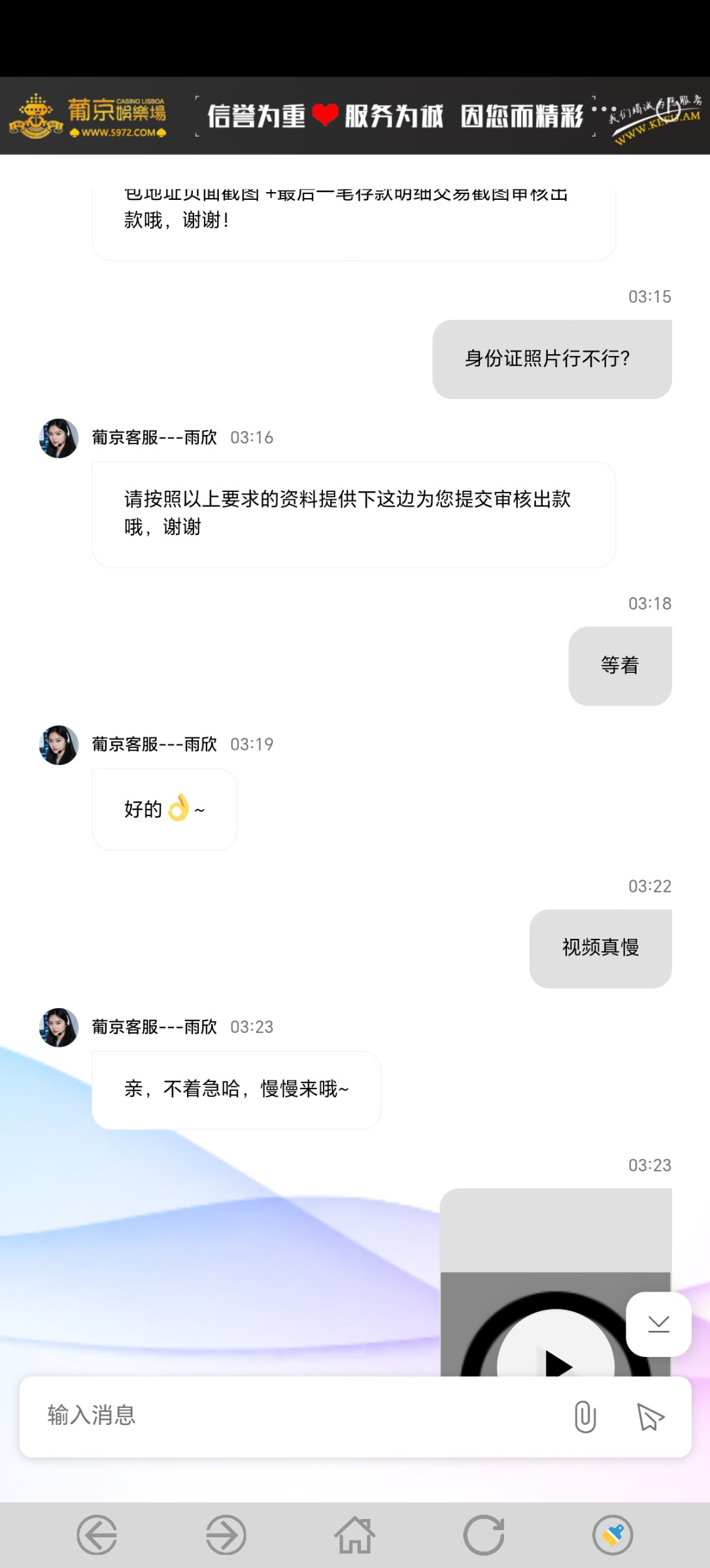Clear data with the broom icon
The image size is (710, 1568).
pyautogui.click(x=613, y=1535)
